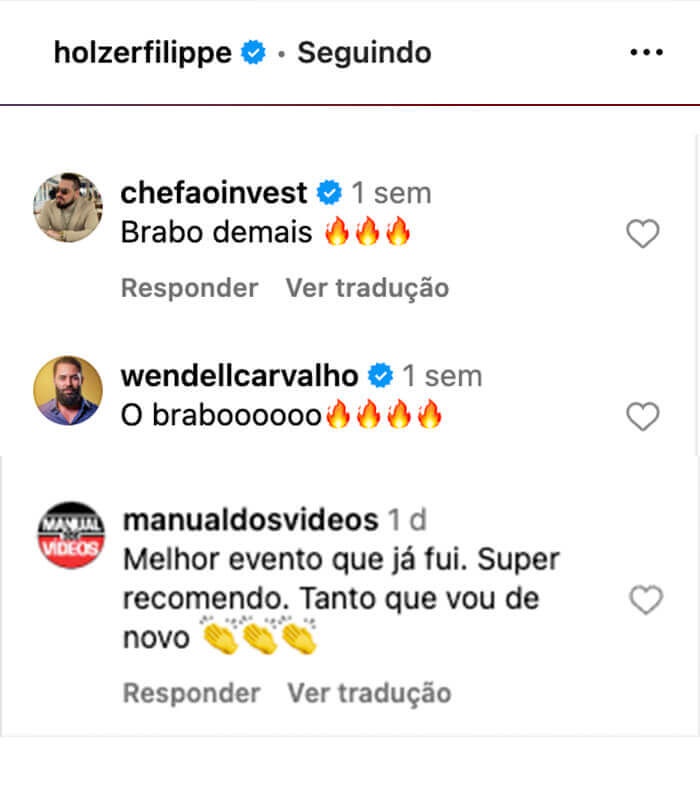Like wendellcarvalho's comment
This screenshot has height=800, width=700.
642,415
